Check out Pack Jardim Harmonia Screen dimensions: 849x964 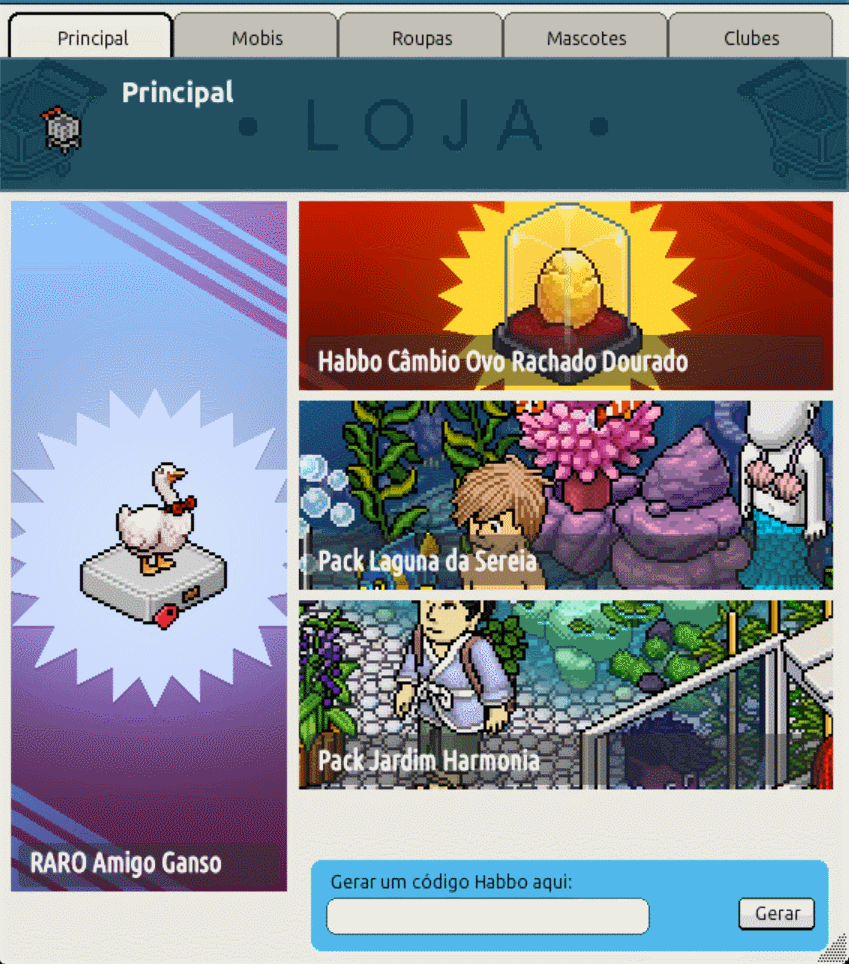565,695
